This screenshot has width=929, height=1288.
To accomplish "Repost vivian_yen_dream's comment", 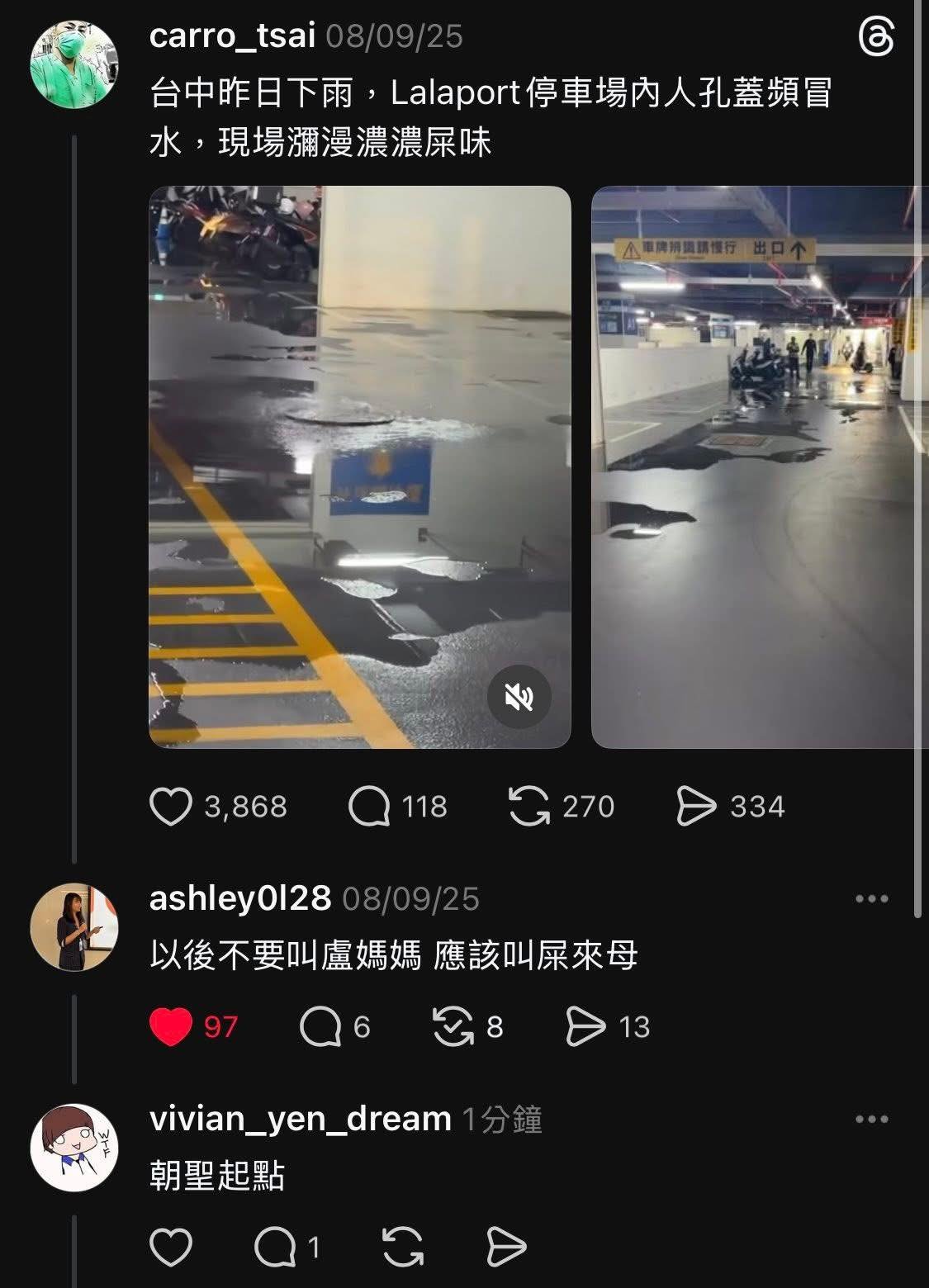I will [403, 1247].
